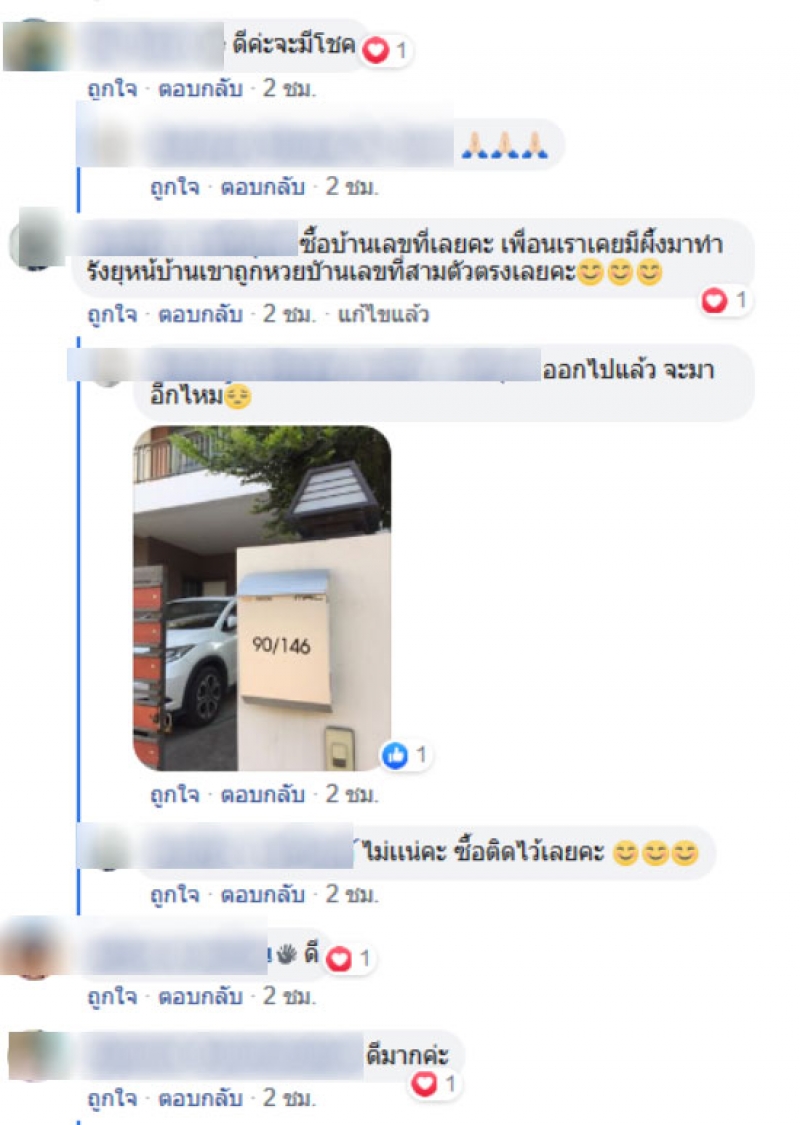See who loved the "ดีมากค่ะ" comment
800x1125 pixels.
pyautogui.click(x=436, y=1083)
